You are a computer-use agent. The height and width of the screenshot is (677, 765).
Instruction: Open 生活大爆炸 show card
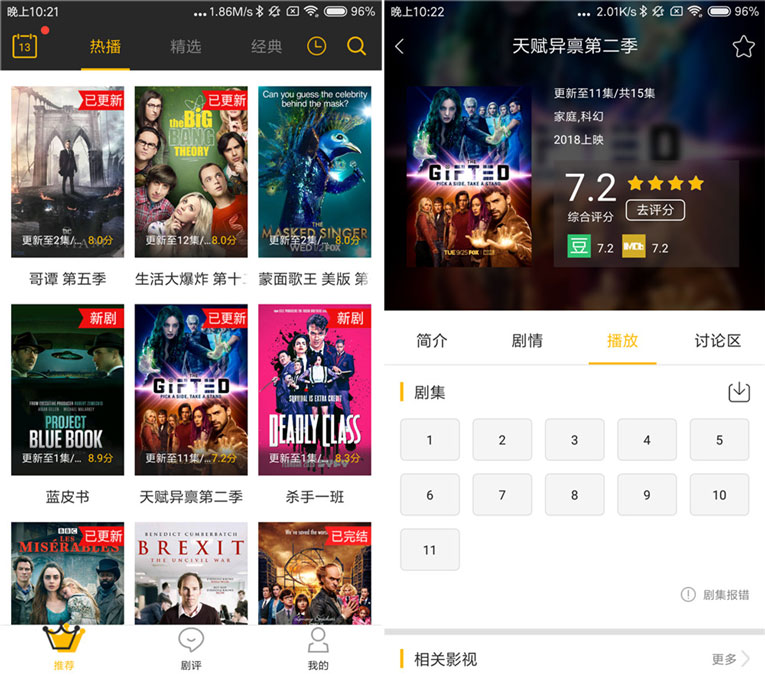point(191,172)
